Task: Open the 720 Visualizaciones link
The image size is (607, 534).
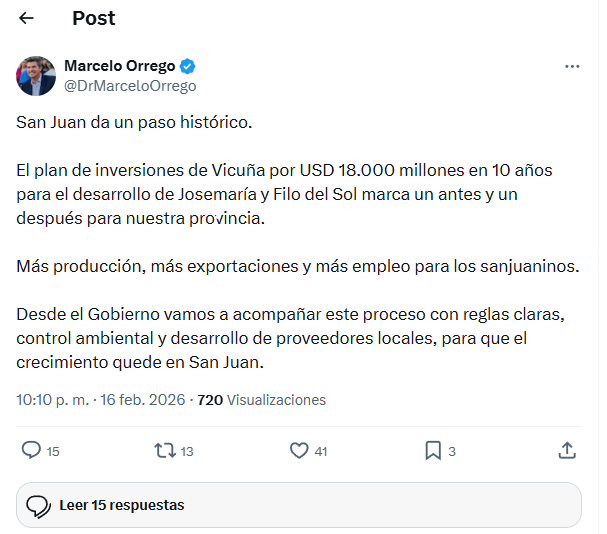Action: (x=262, y=400)
